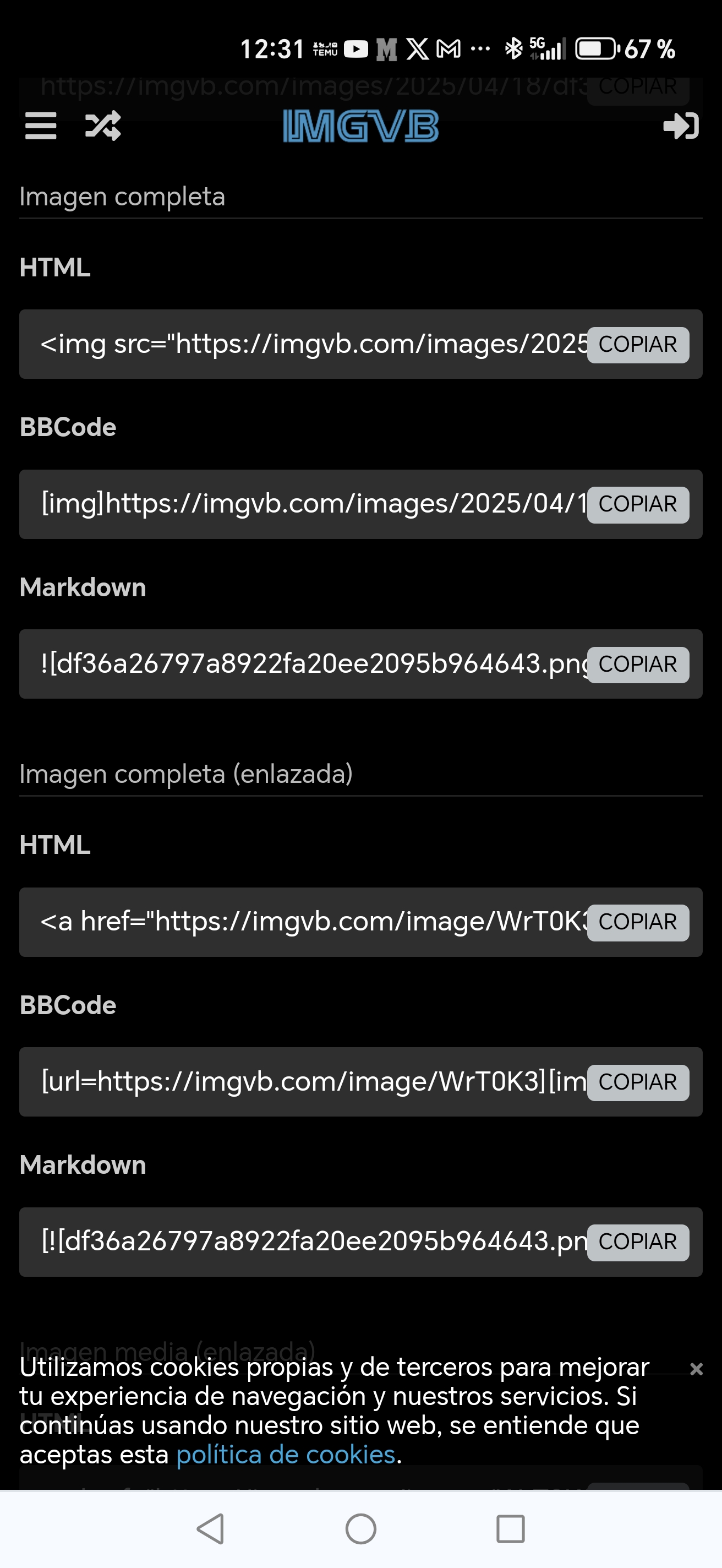Go back with the system back button

211,1528
